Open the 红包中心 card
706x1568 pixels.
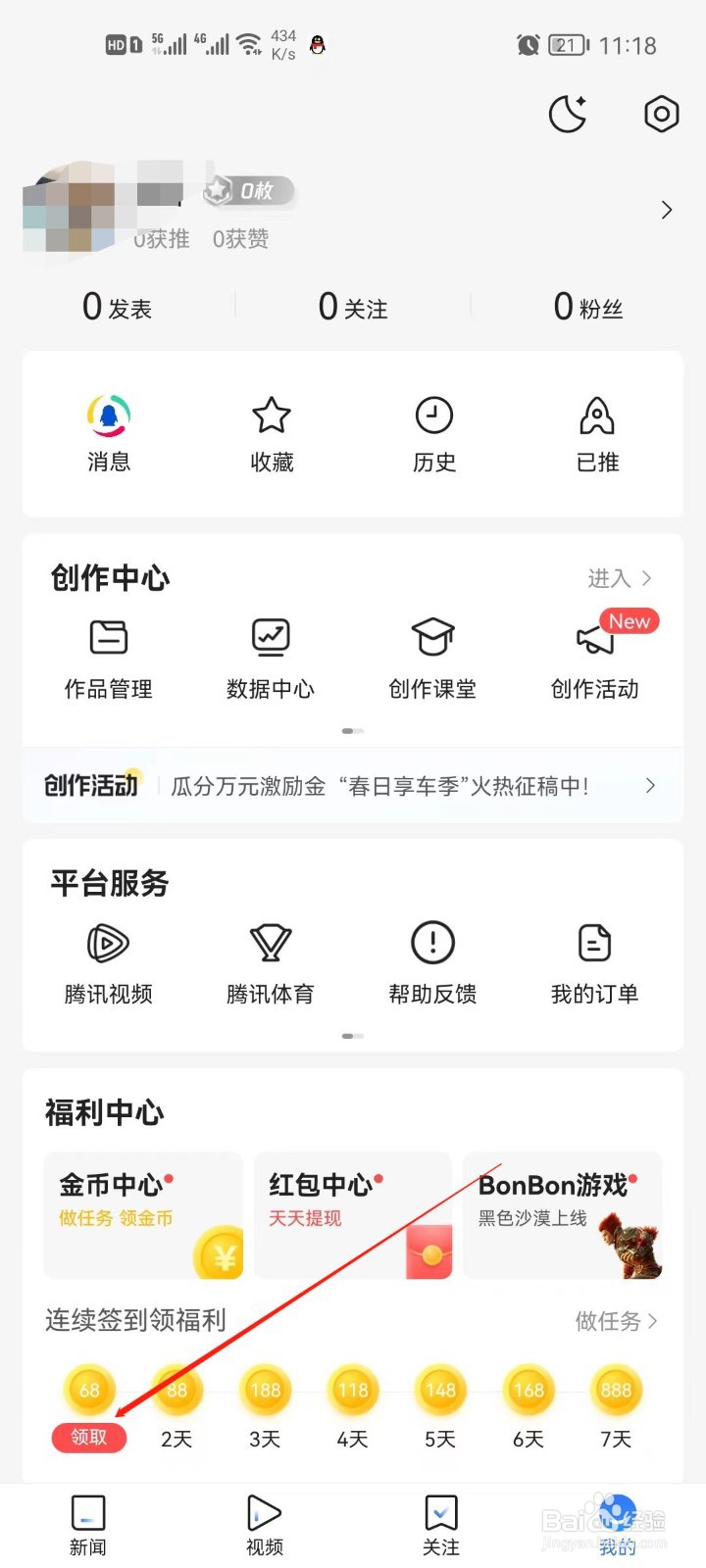point(353,1215)
